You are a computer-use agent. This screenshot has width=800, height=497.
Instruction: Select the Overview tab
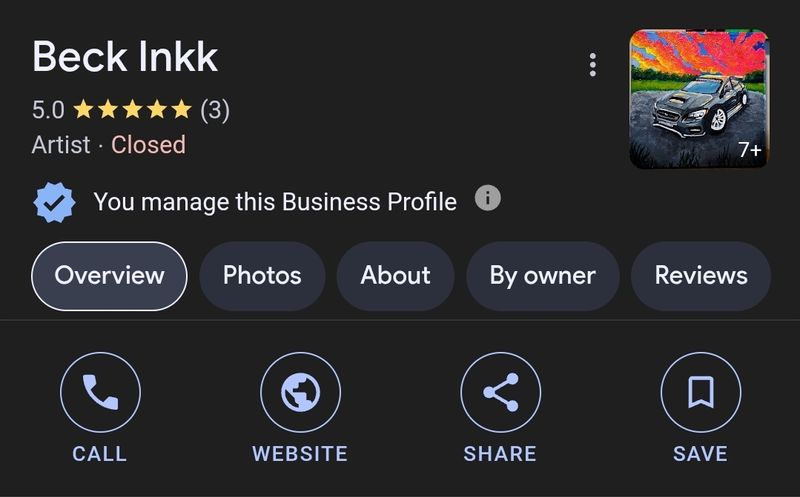click(109, 276)
